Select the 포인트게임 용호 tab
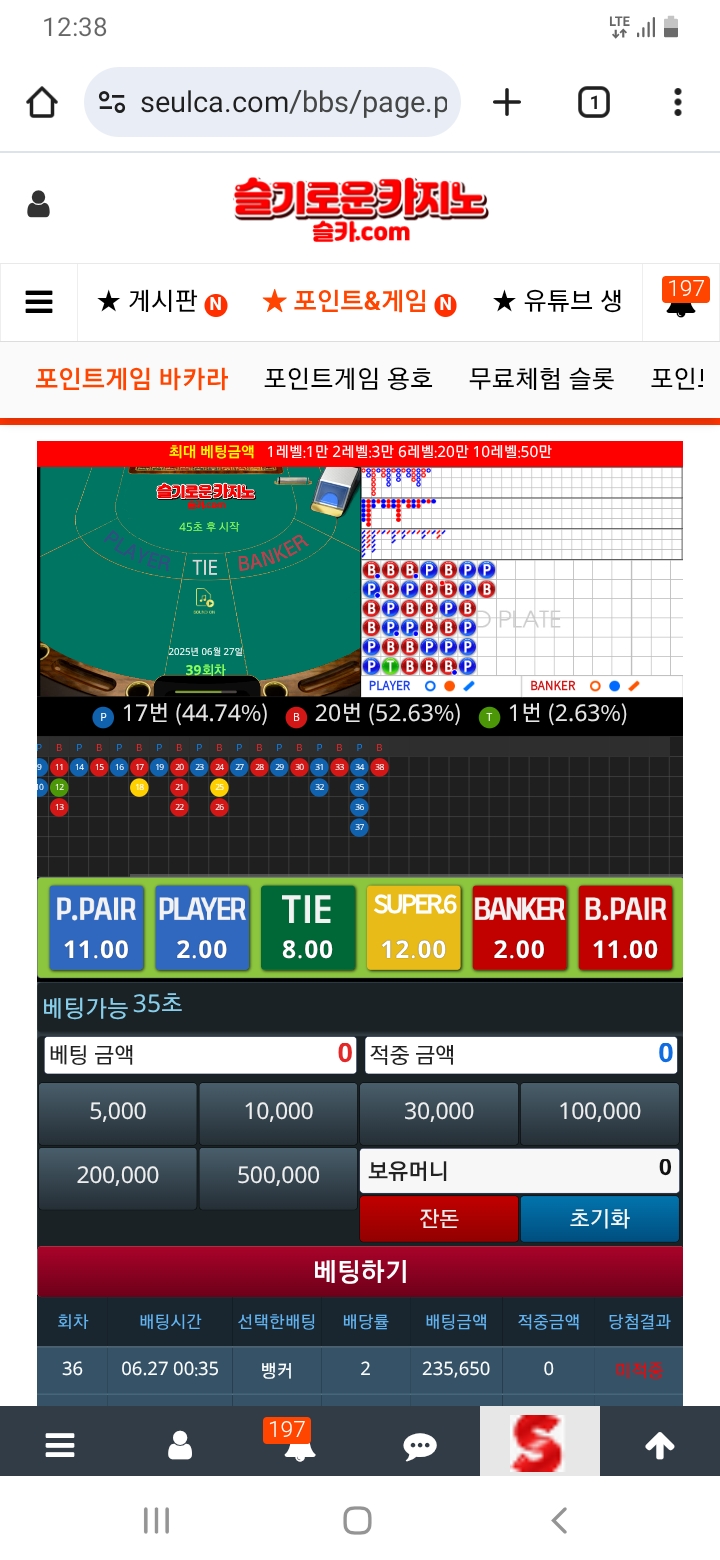 [348, 379]
